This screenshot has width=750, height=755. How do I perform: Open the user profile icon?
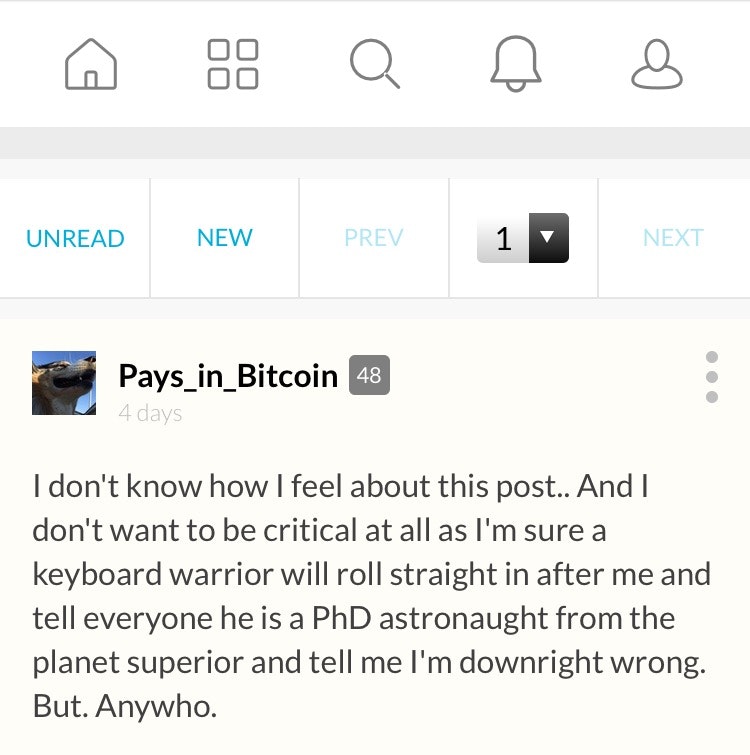tap(657, 65)
